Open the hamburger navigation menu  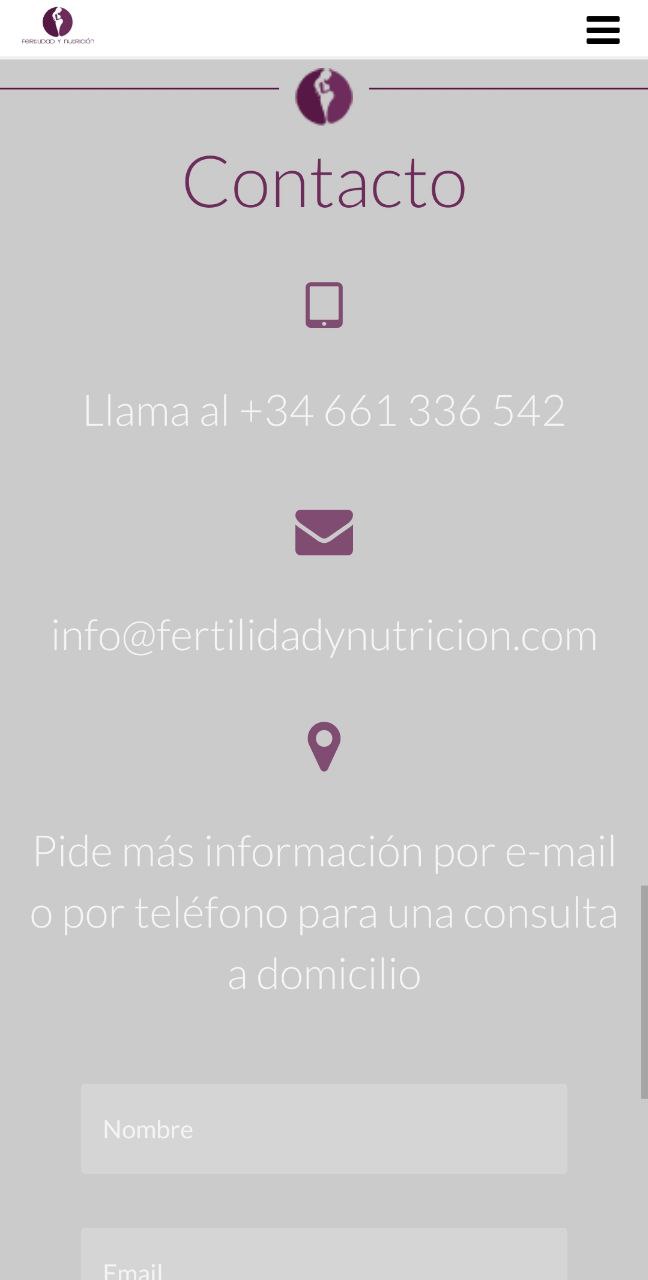pos(603,30)
